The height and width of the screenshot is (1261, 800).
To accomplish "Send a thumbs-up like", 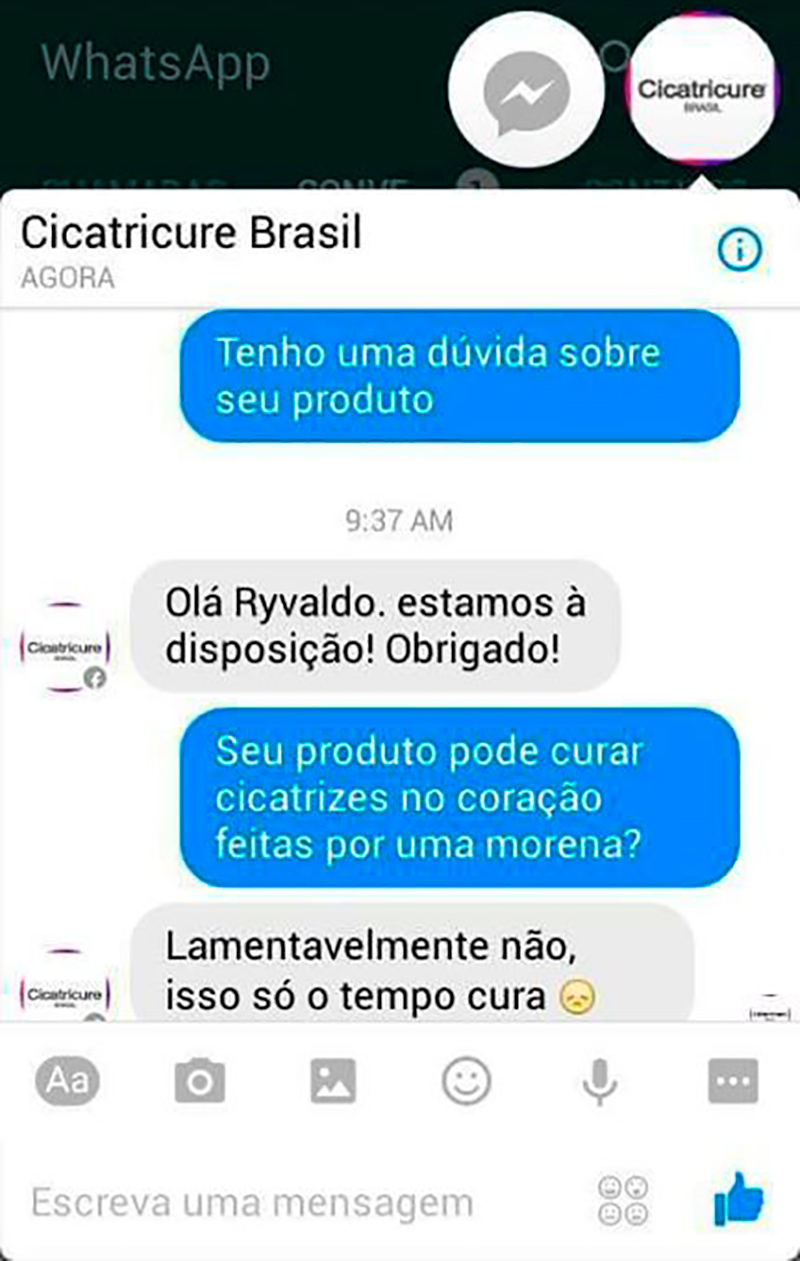I will (x=738, y=1198).
